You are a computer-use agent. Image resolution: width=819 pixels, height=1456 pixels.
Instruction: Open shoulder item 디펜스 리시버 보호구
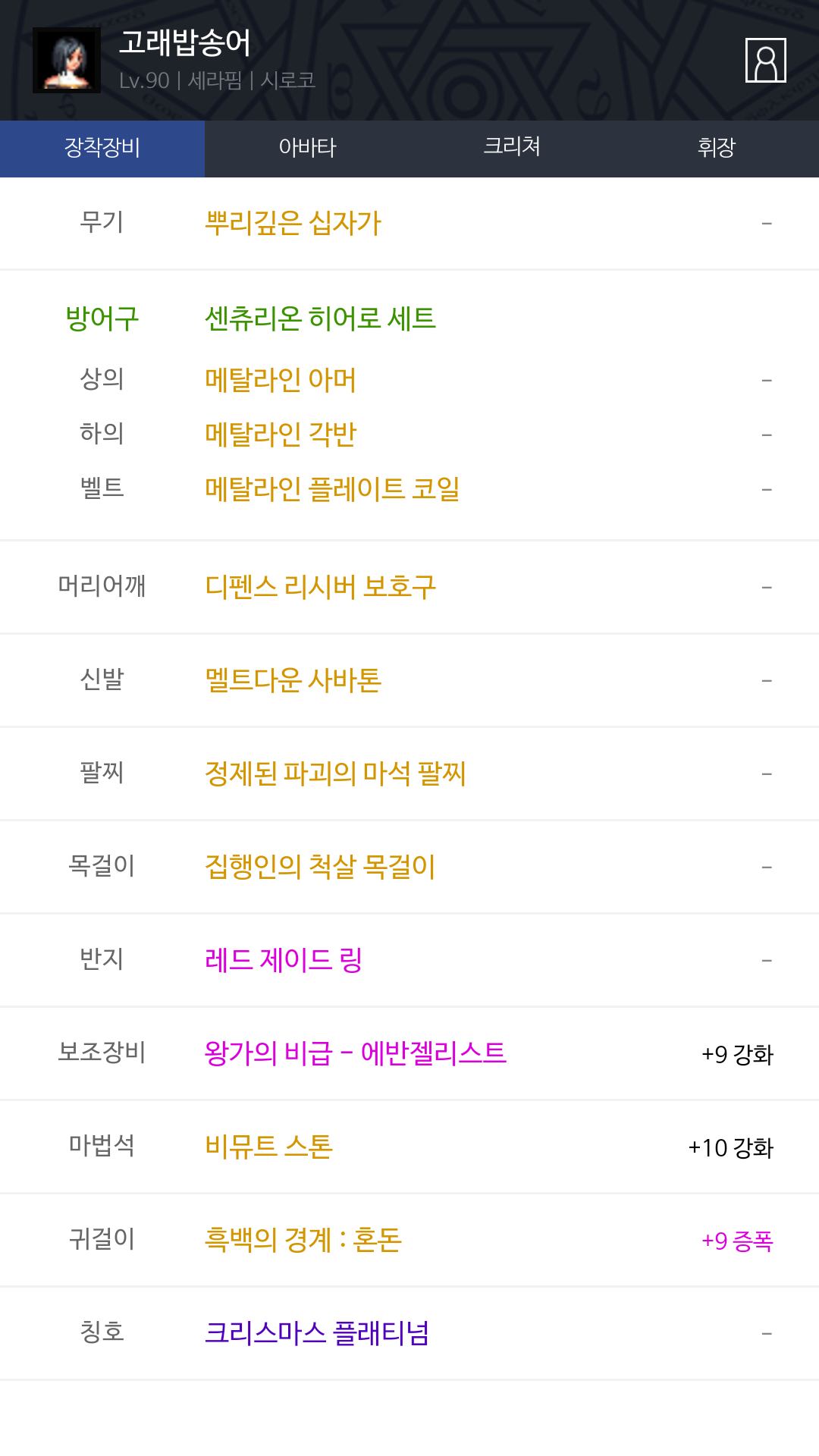click(320, 586)
